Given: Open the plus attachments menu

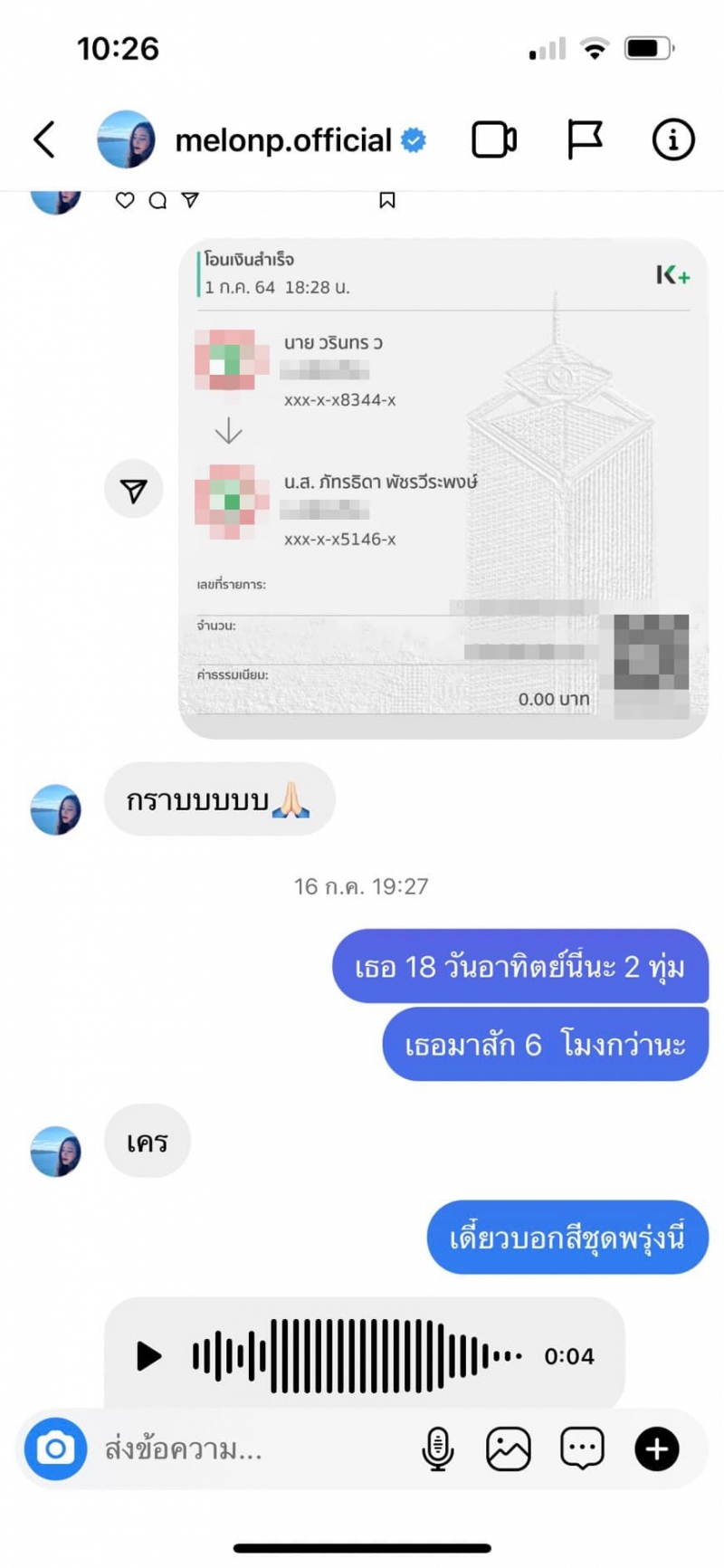Looking at the screenshot, I should coord(656,1448).
